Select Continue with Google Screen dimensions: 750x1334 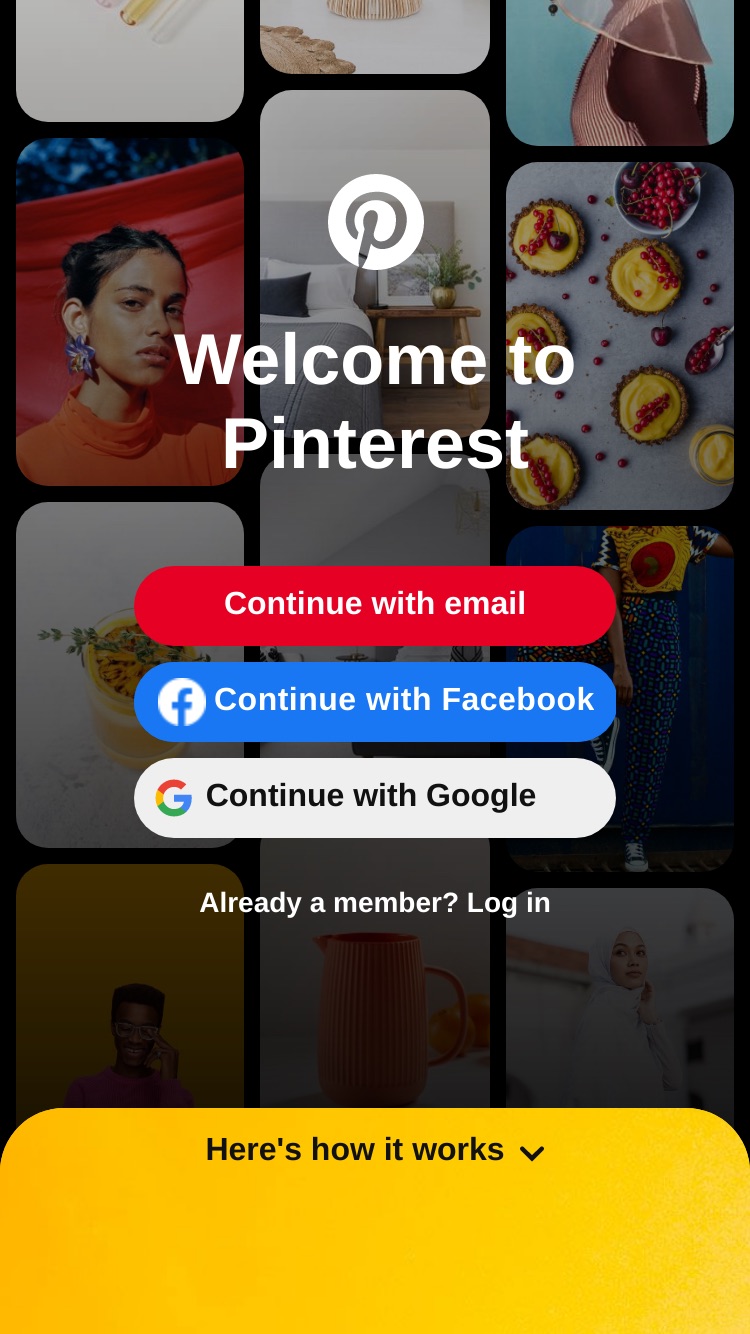375,797
